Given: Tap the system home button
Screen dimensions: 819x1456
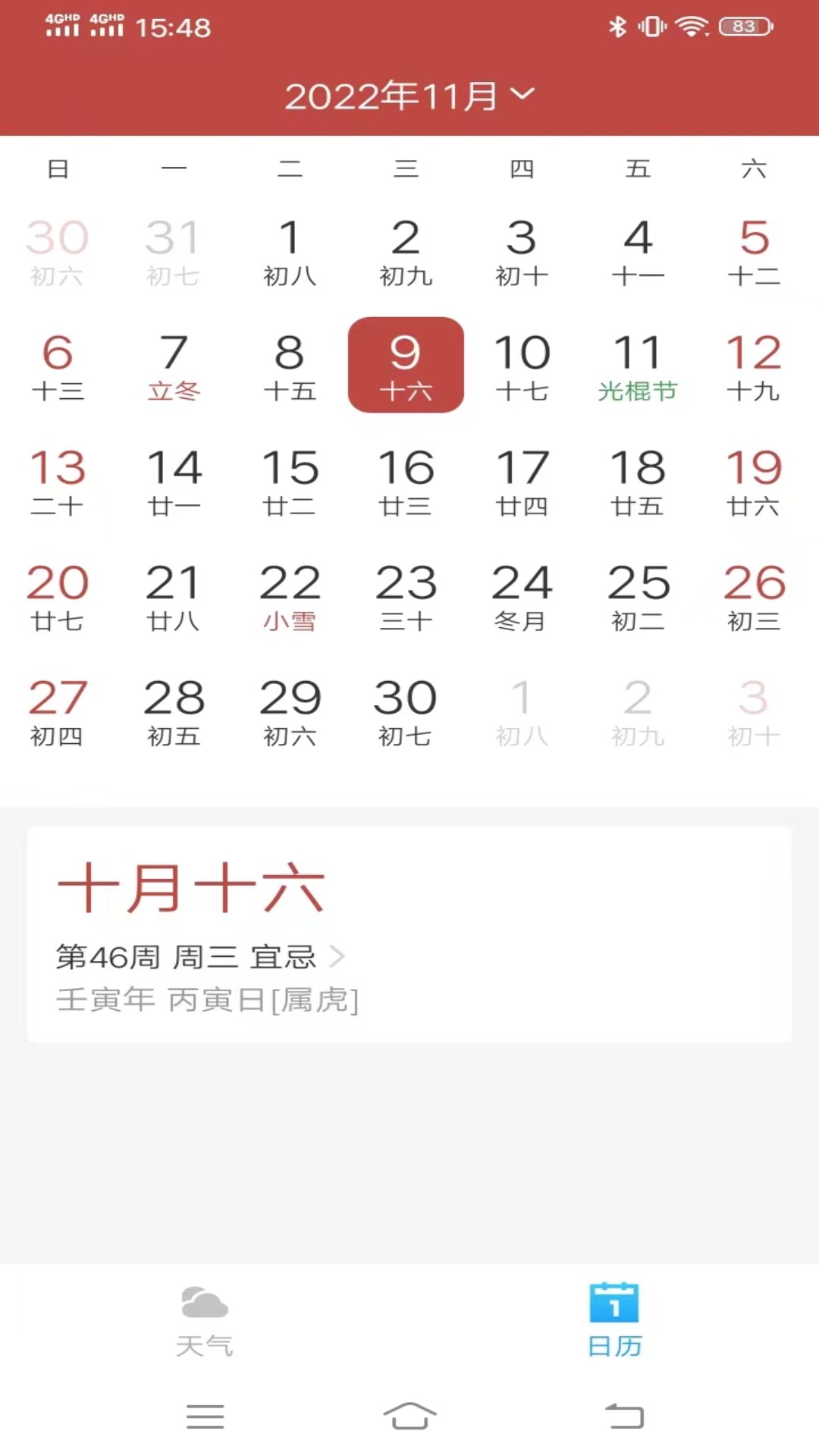Looking at the screenshot, I should [x=409, y=1416].
